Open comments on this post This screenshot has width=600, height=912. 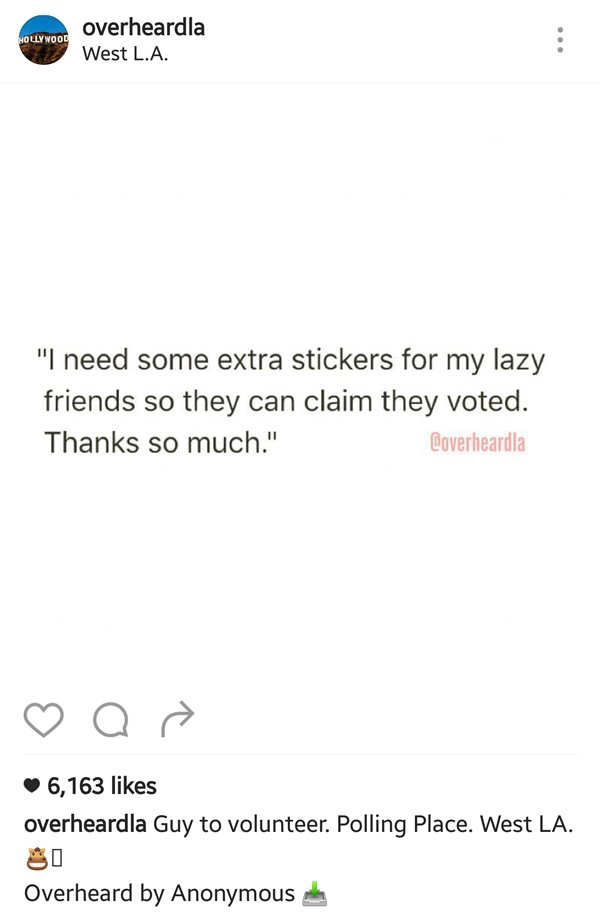click(110, 719)
